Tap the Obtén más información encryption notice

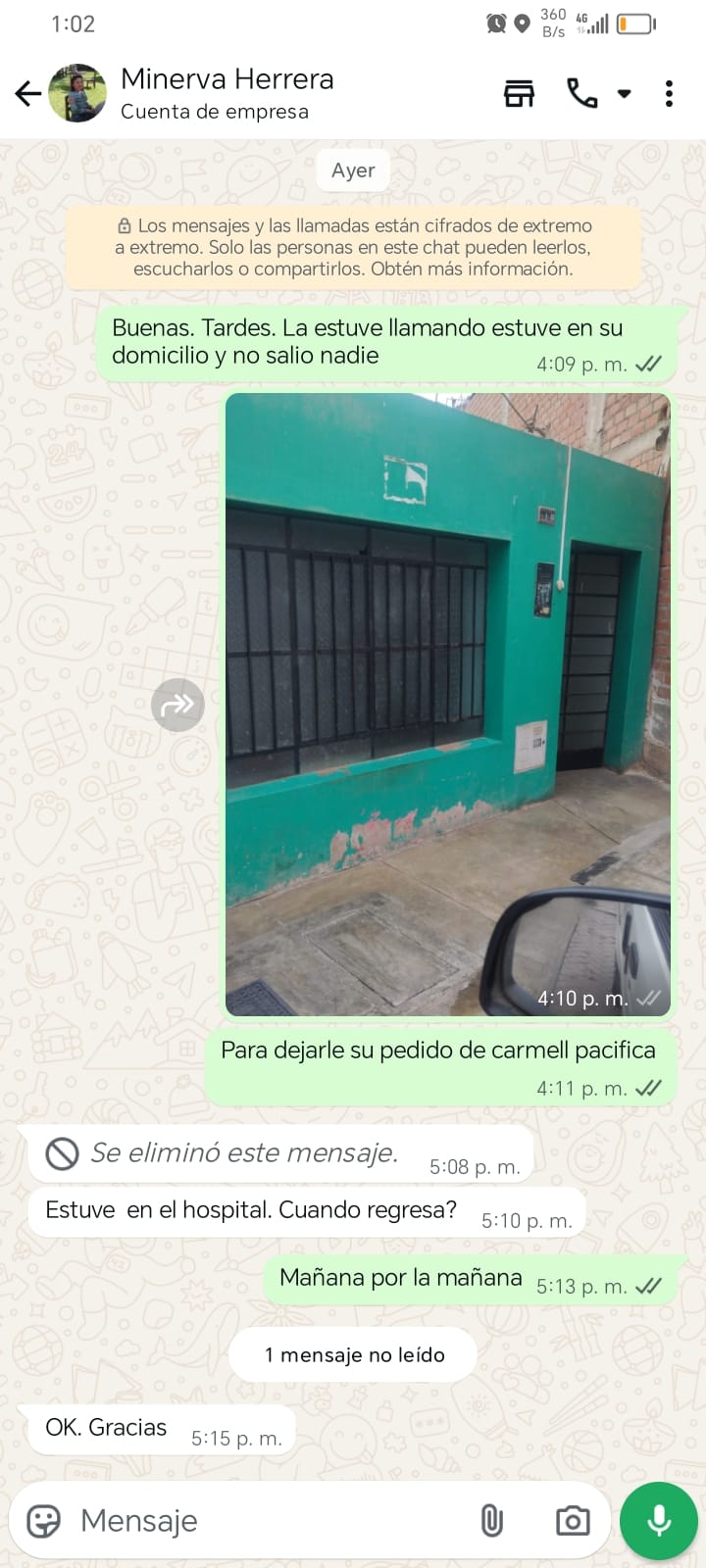point(353,247)
